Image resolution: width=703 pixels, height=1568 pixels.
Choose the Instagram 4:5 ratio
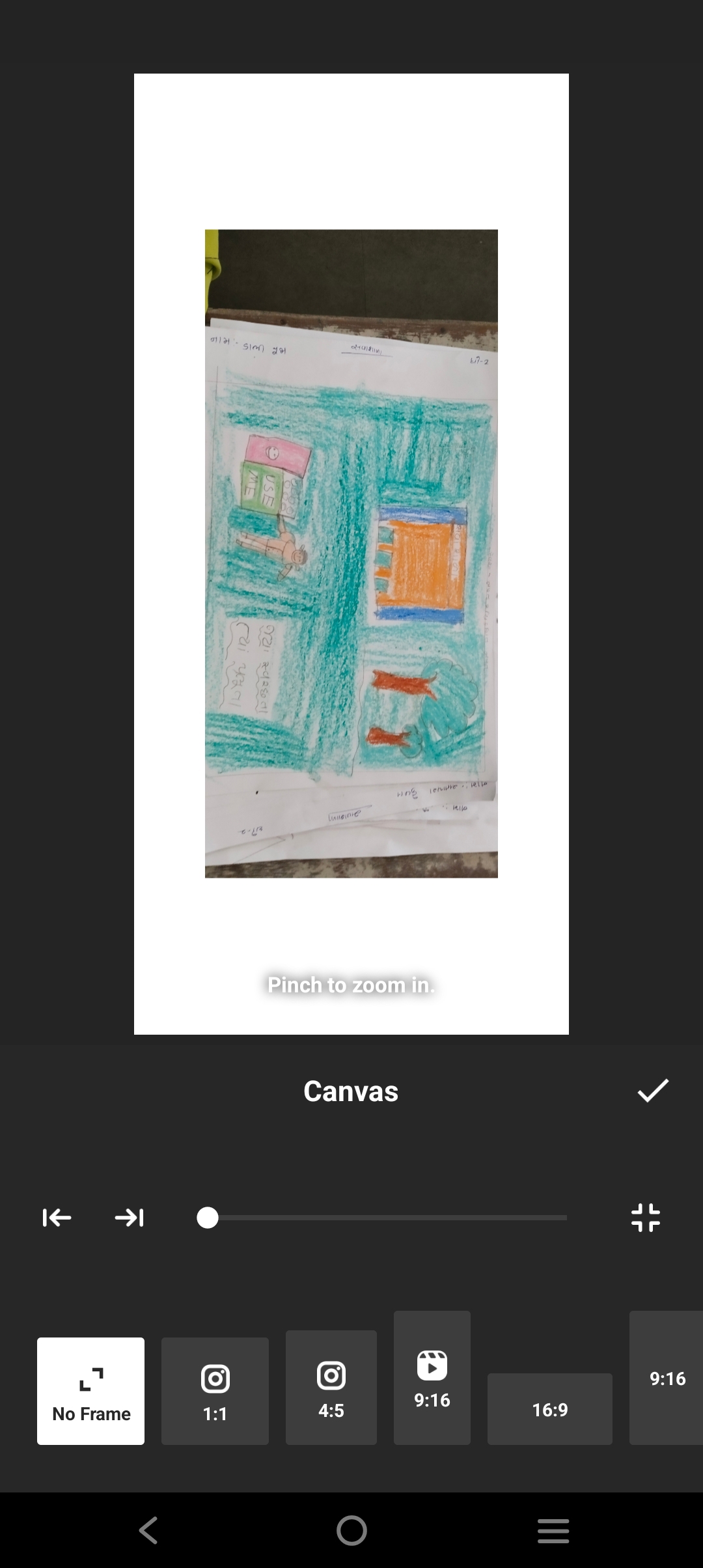331,1387
